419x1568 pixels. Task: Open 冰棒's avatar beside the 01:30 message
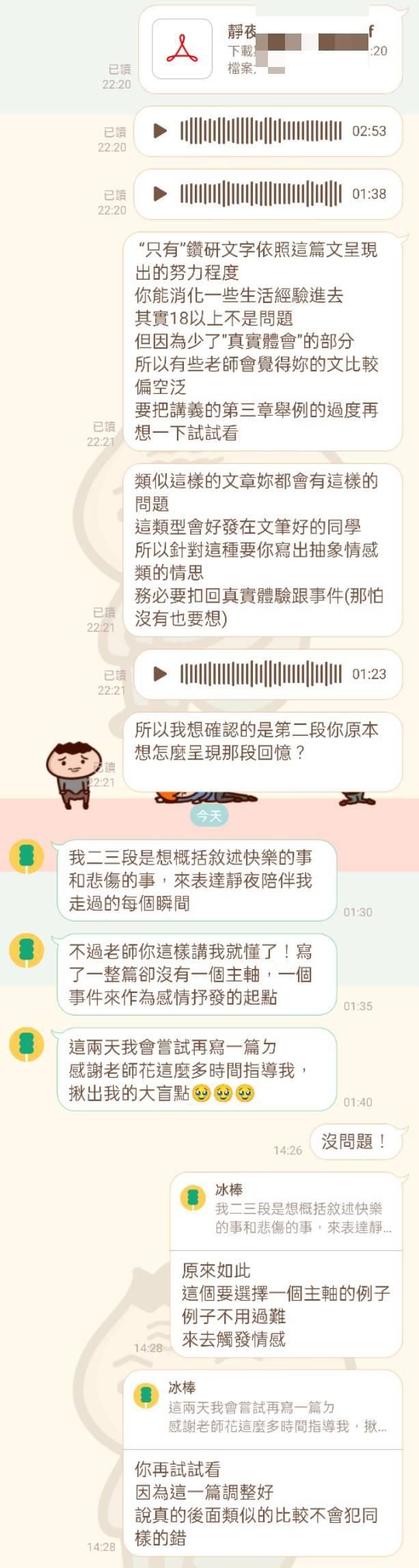tap(27, 856)
